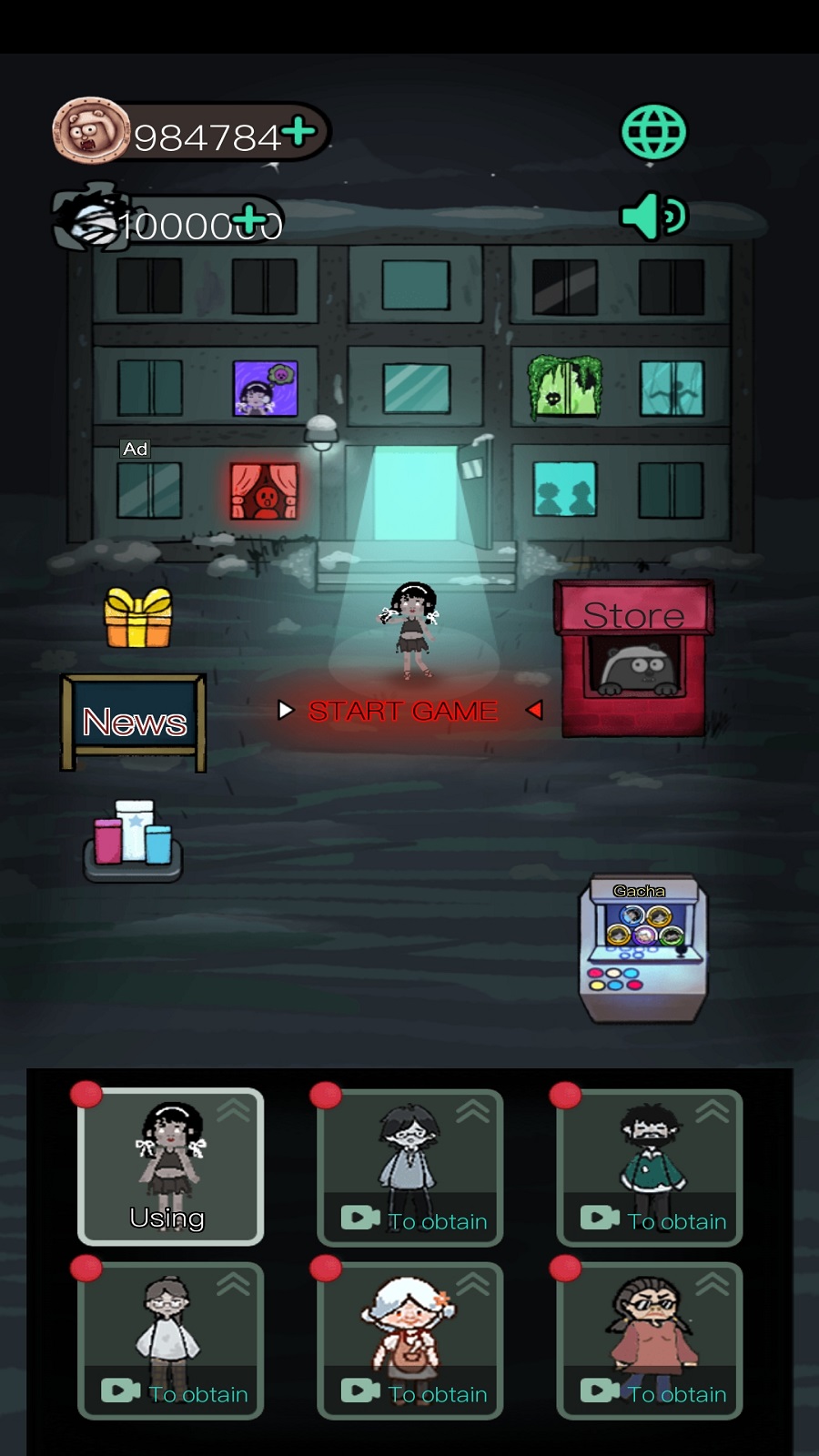This screenshot has width=819, height=1456.
Task: Obtain the woman with bun character
Action: (x=171, y=1340)
